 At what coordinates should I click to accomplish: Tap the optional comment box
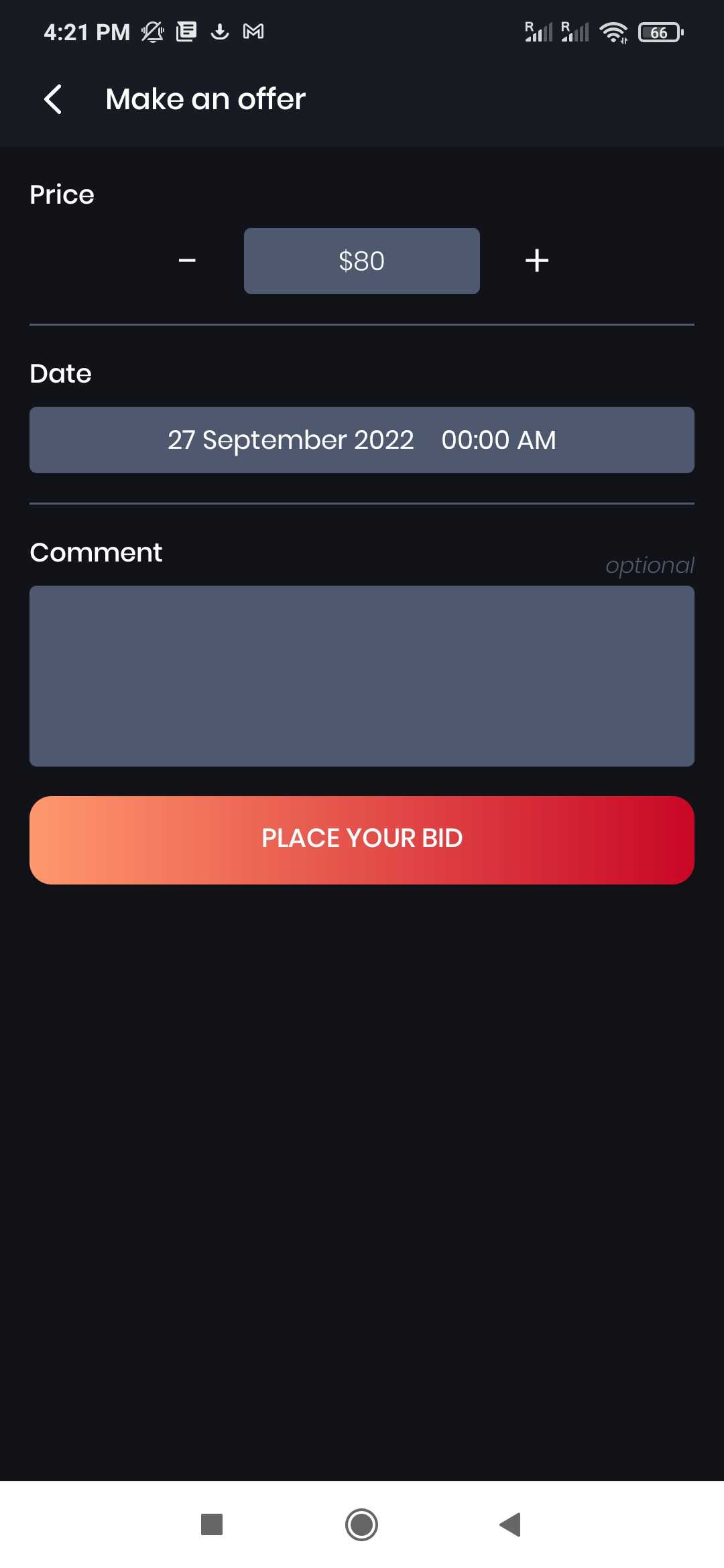click(362, 676)
